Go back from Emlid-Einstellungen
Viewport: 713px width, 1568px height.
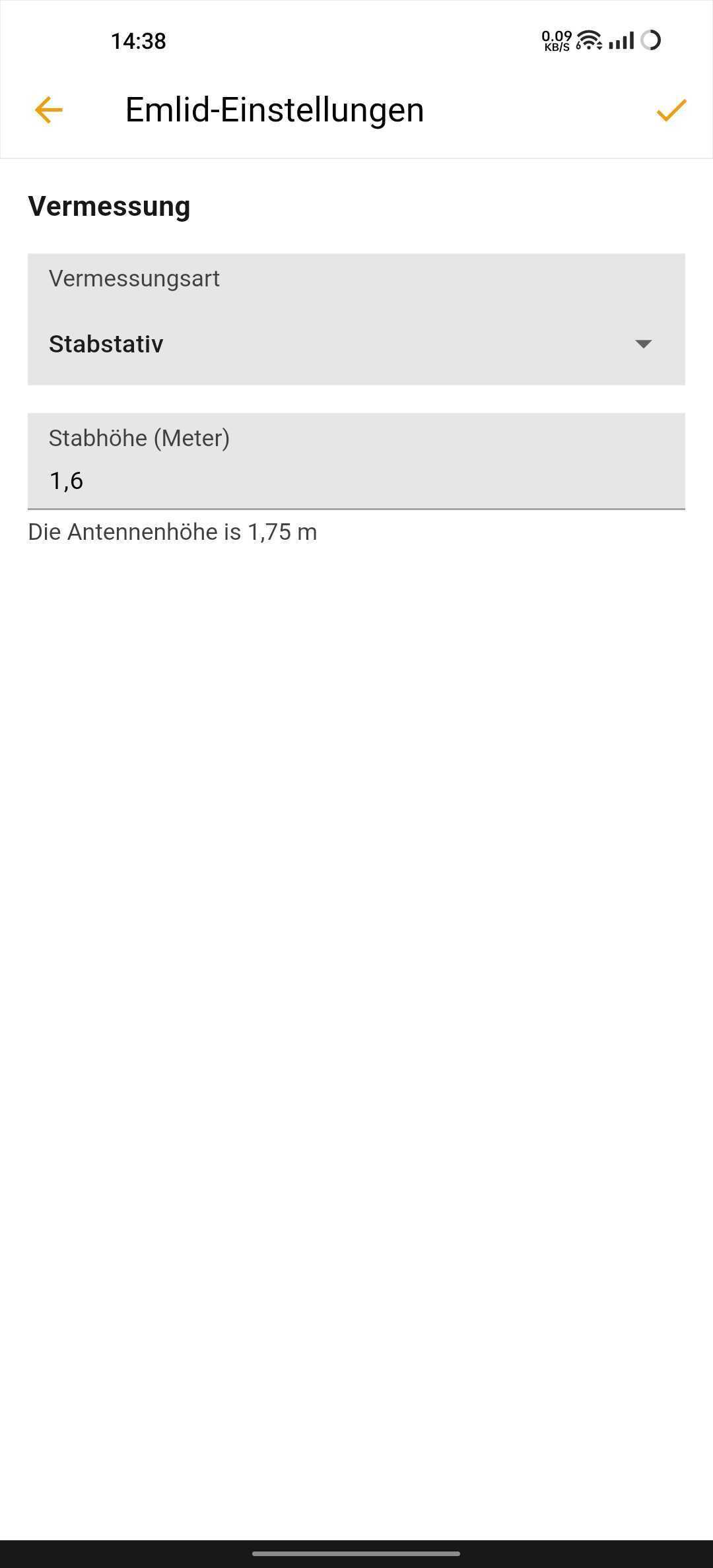[48, 110]
